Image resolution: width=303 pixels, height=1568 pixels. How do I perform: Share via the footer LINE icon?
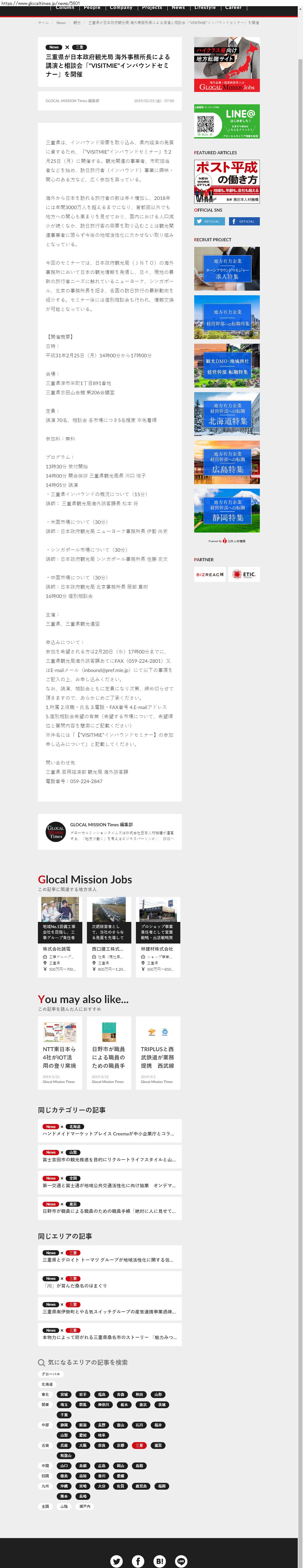(x=181, y=1561)
